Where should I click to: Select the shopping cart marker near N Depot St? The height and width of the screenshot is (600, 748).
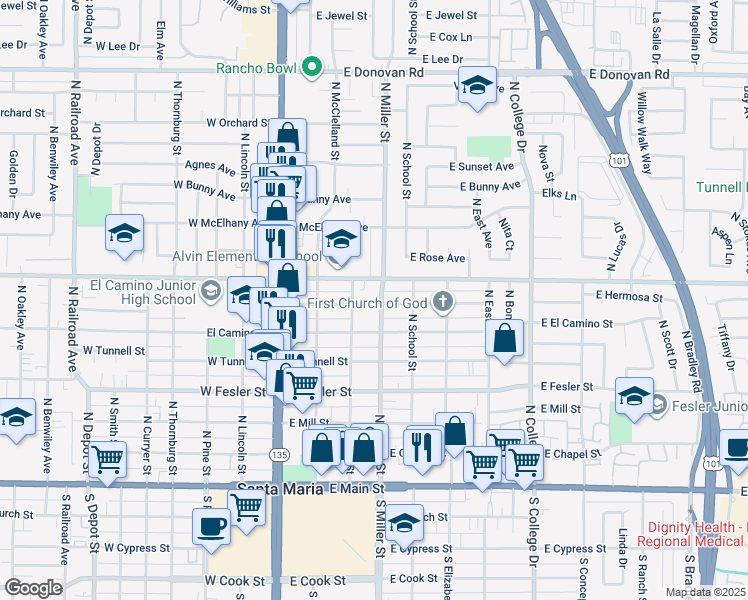pos(107,462)
